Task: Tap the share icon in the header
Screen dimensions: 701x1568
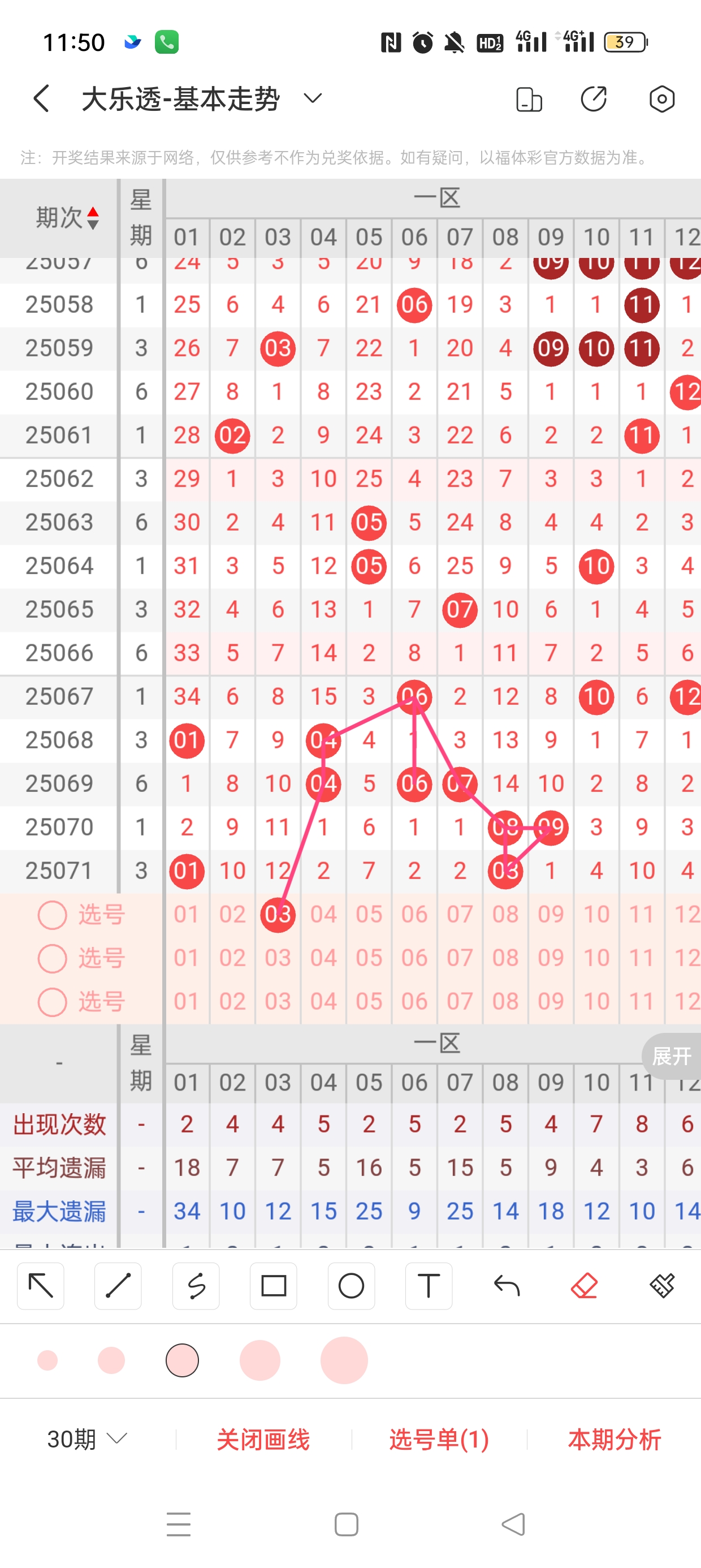Action: click(x=594, y=98)
